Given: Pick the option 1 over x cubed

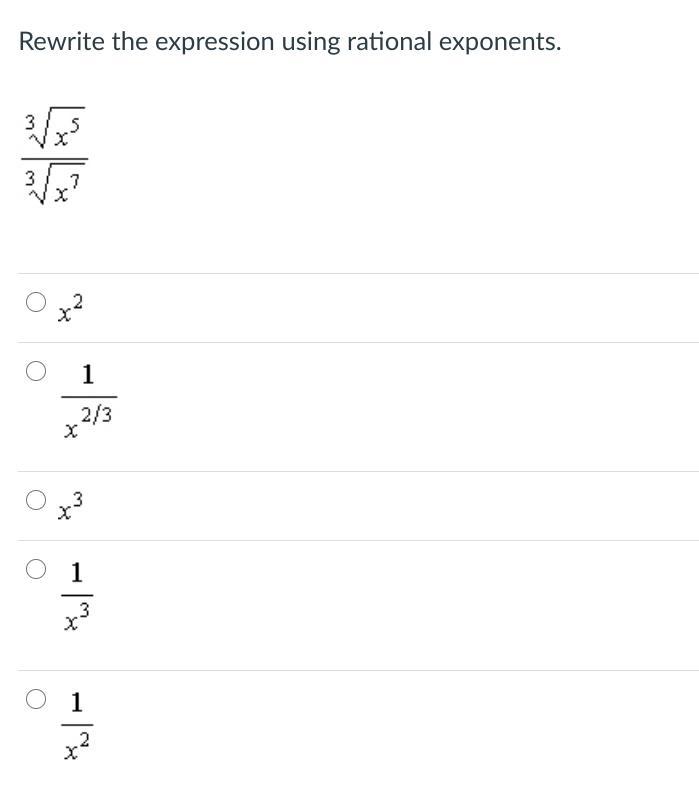Looking at the screenshot, I should [x=36, y=569].
